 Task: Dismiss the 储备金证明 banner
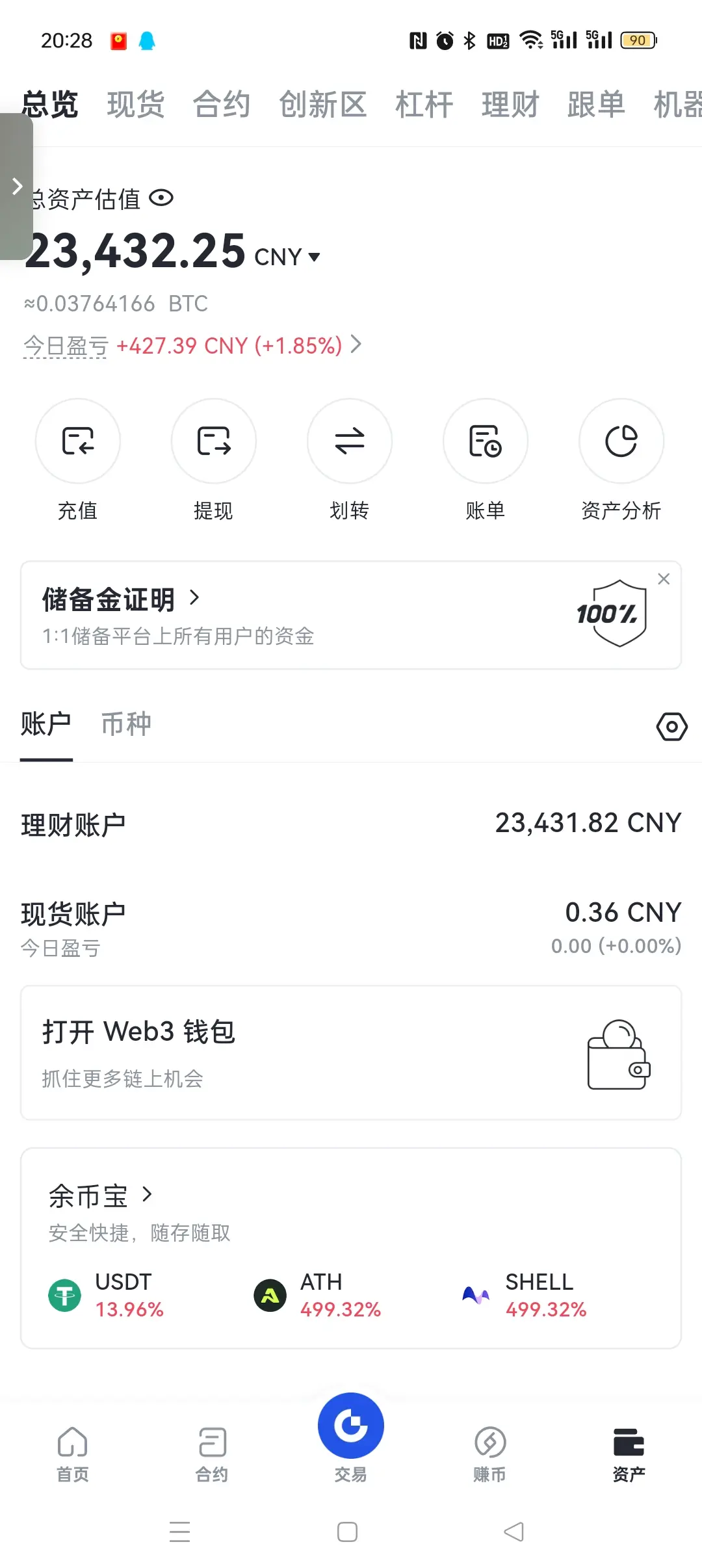point(664,579)
